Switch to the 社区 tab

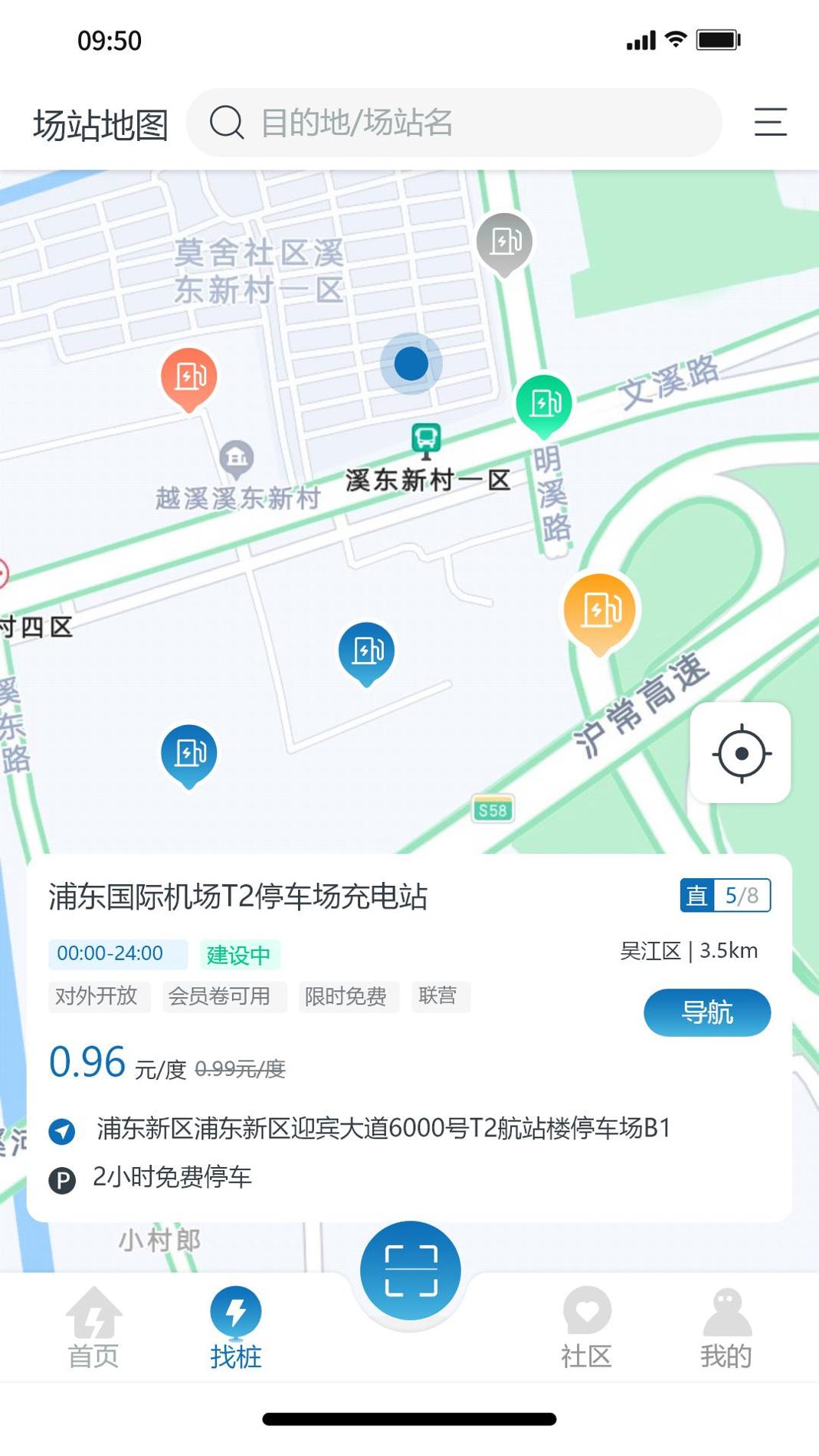coord(586,1328)
